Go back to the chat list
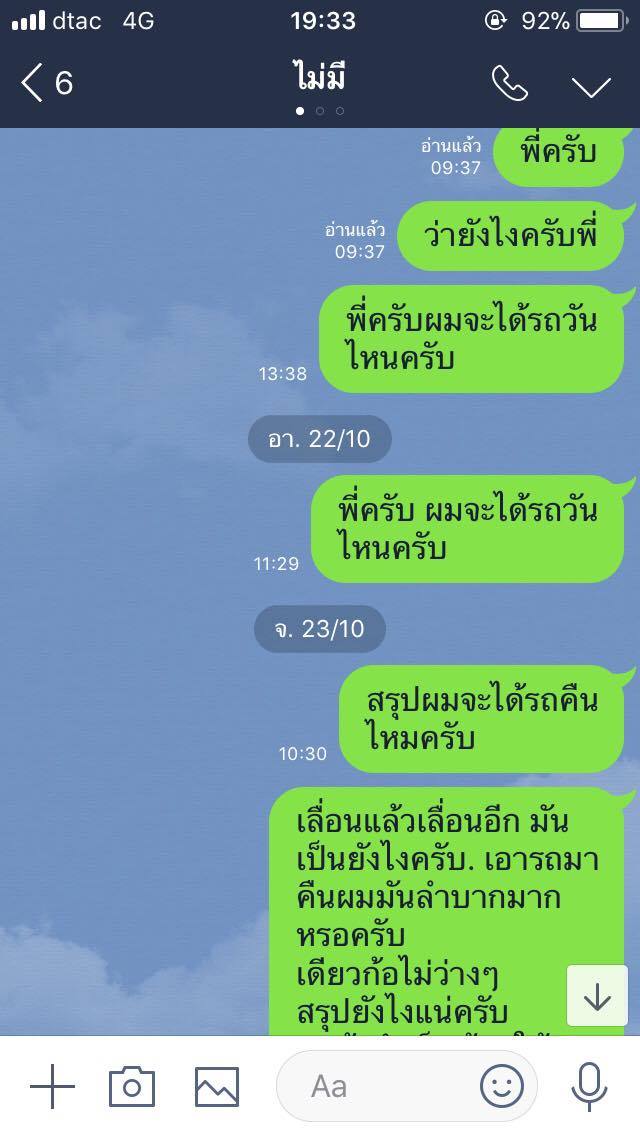Viewport: 640px width, 1136px height. (46, 83)
